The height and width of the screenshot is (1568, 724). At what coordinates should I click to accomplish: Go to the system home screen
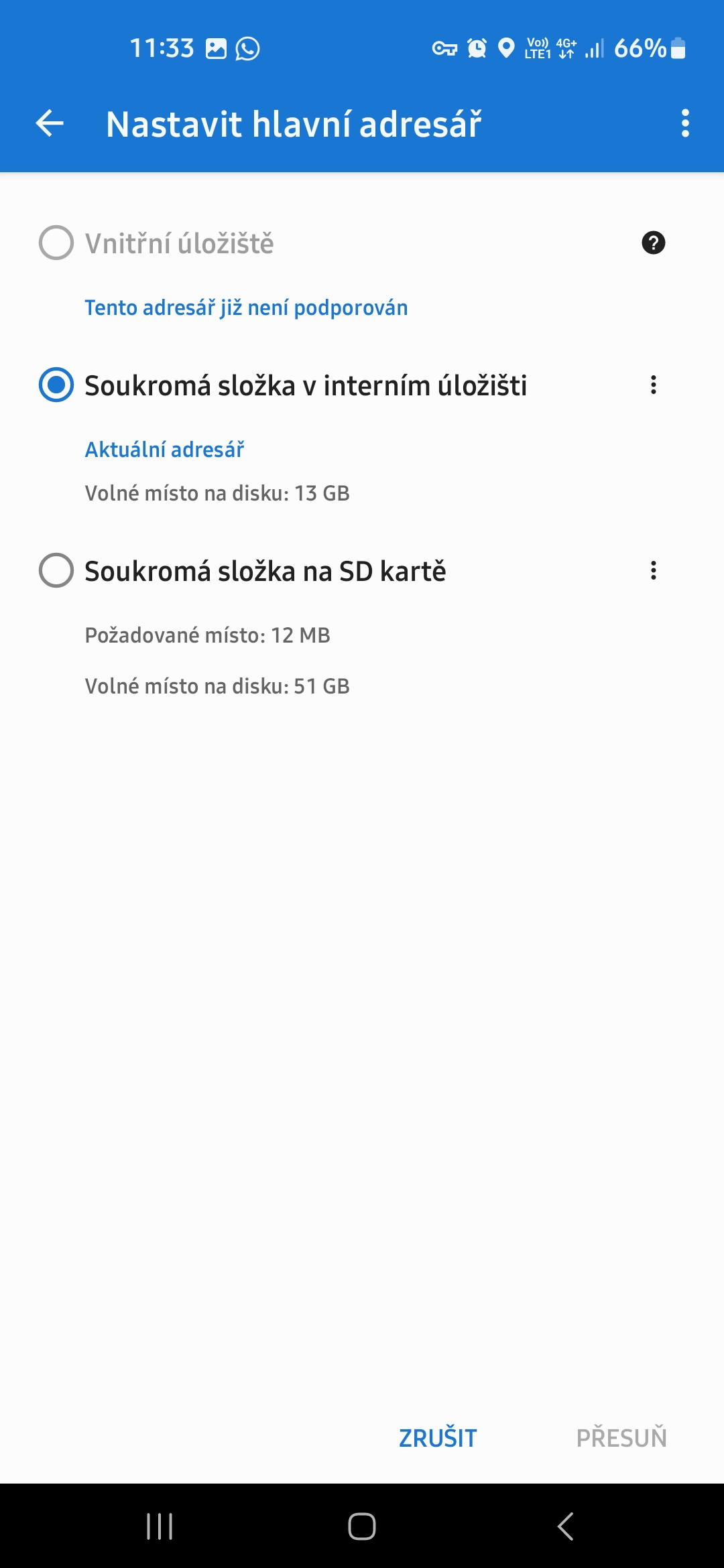(362, 1526)
